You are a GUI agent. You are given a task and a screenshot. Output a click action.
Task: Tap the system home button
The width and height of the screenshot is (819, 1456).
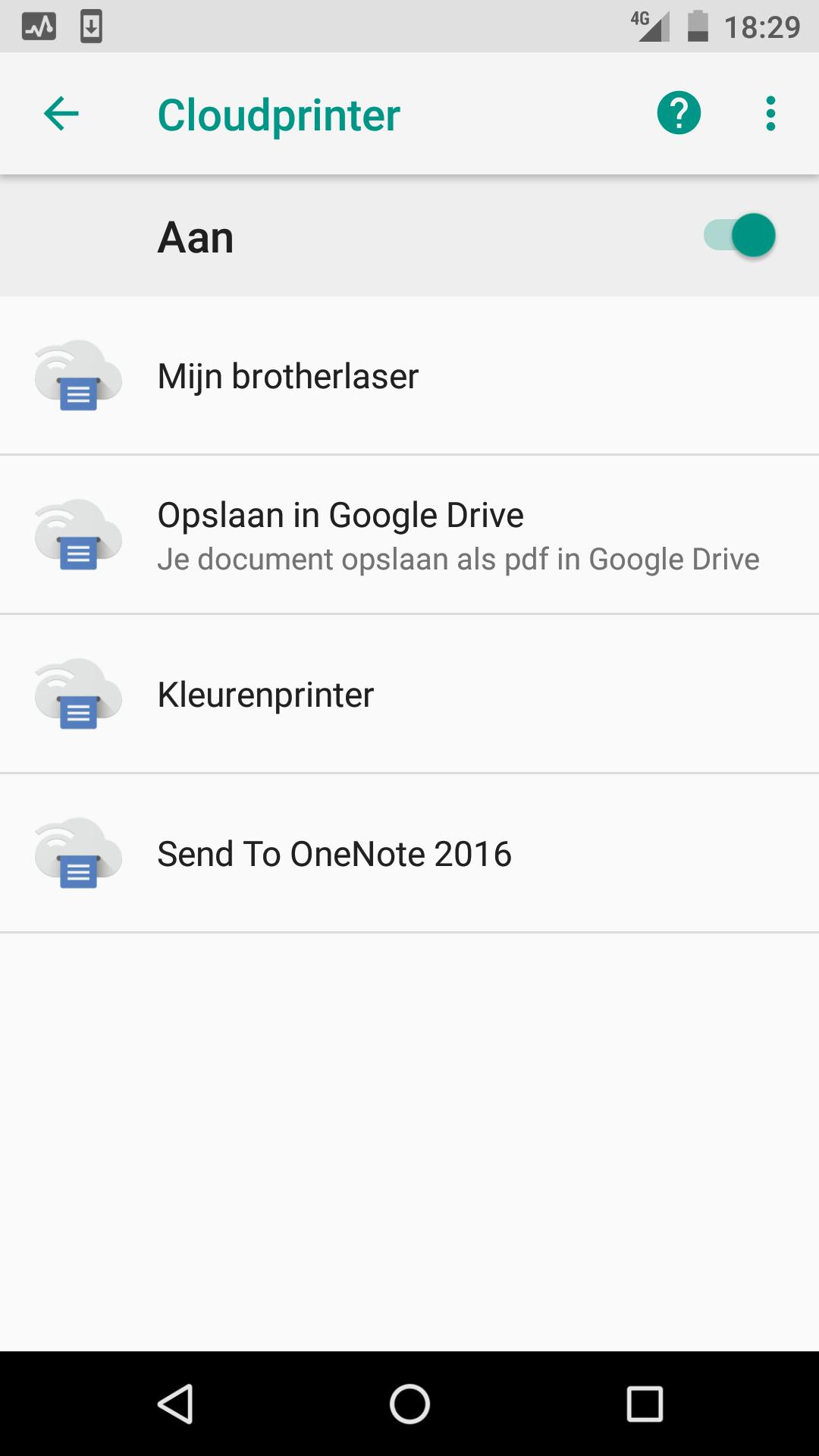tap(409, 1404)
